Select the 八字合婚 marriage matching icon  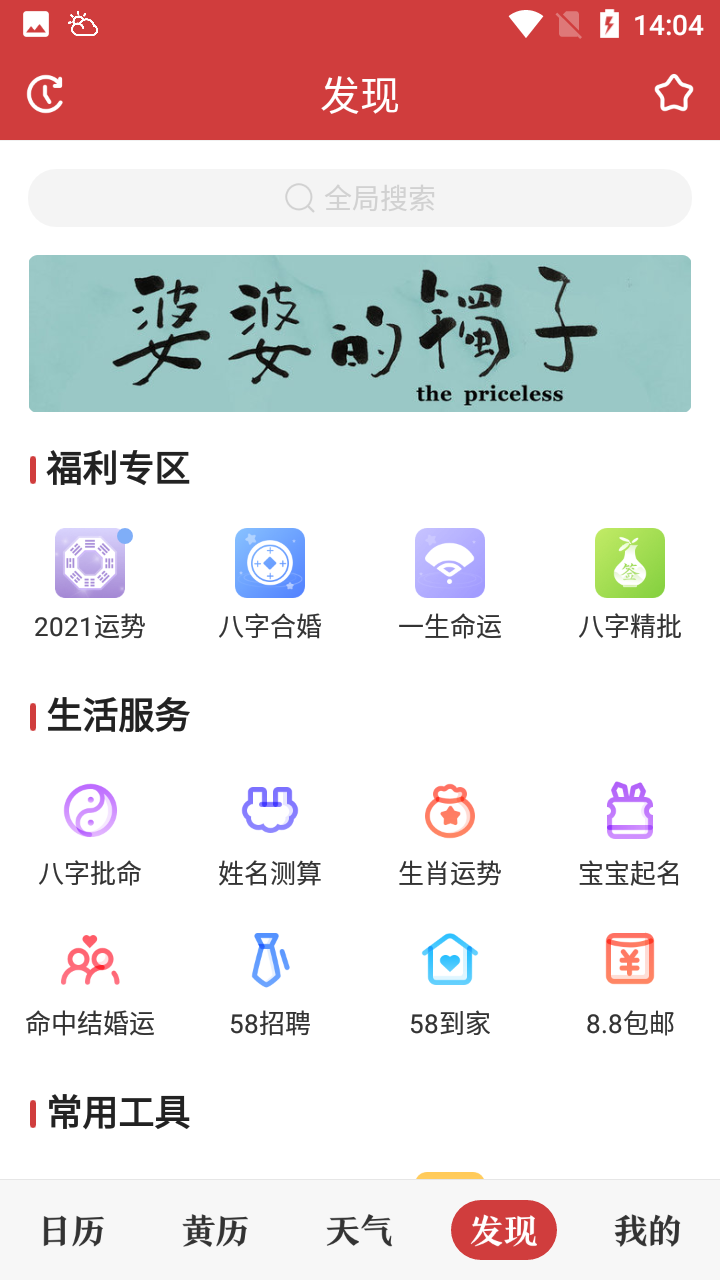270,563
